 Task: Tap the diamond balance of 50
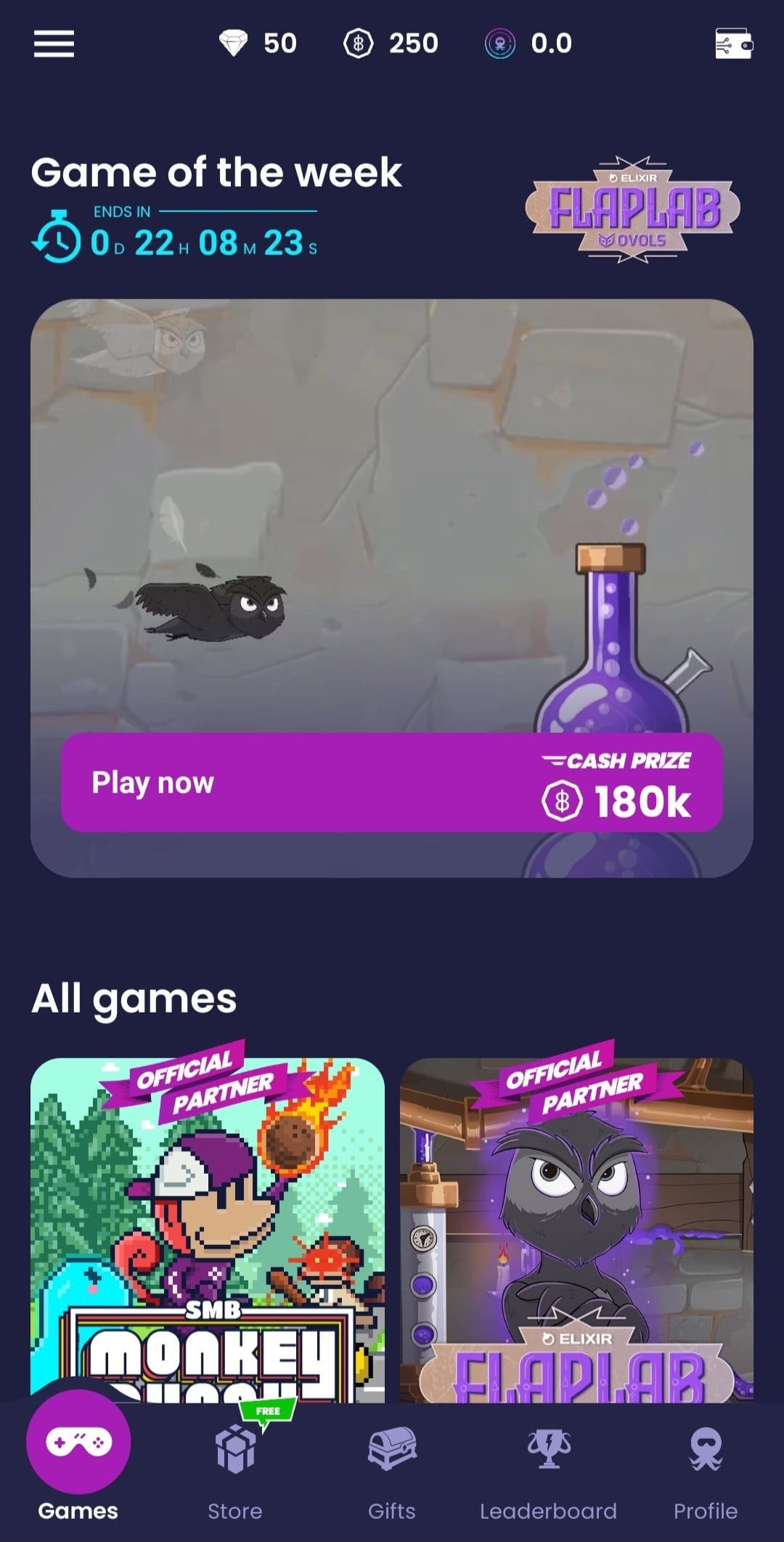[x=258, y=44]
